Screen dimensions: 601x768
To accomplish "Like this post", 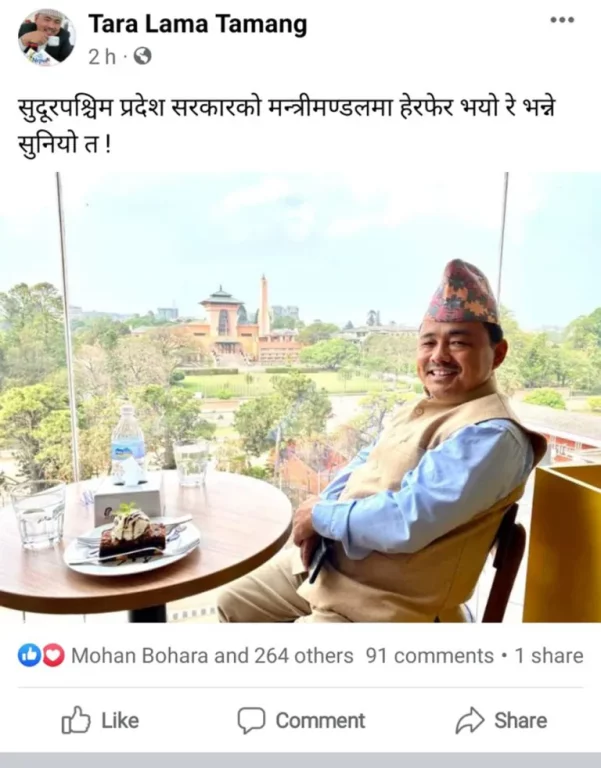I will tap(100, 720).
